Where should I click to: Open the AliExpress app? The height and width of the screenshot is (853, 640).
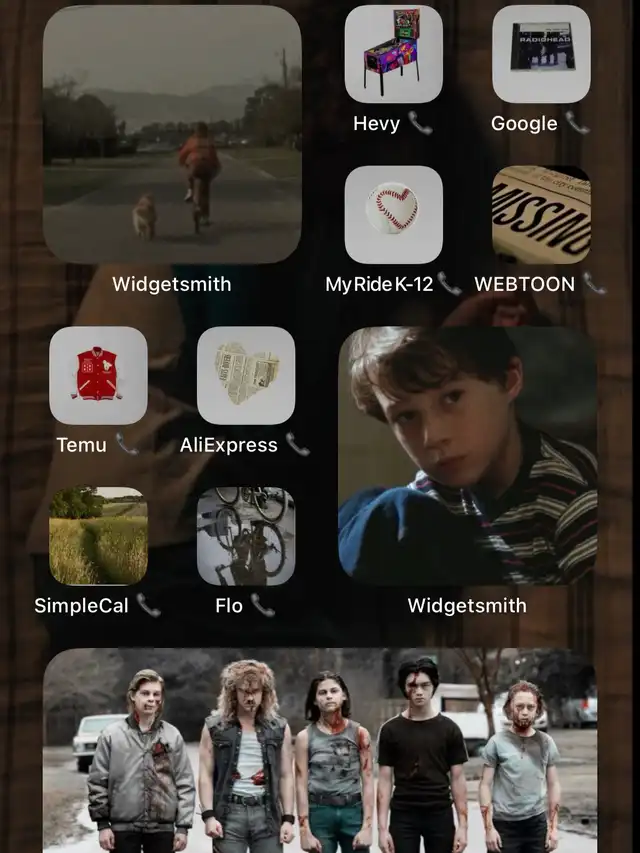(246, 375)
